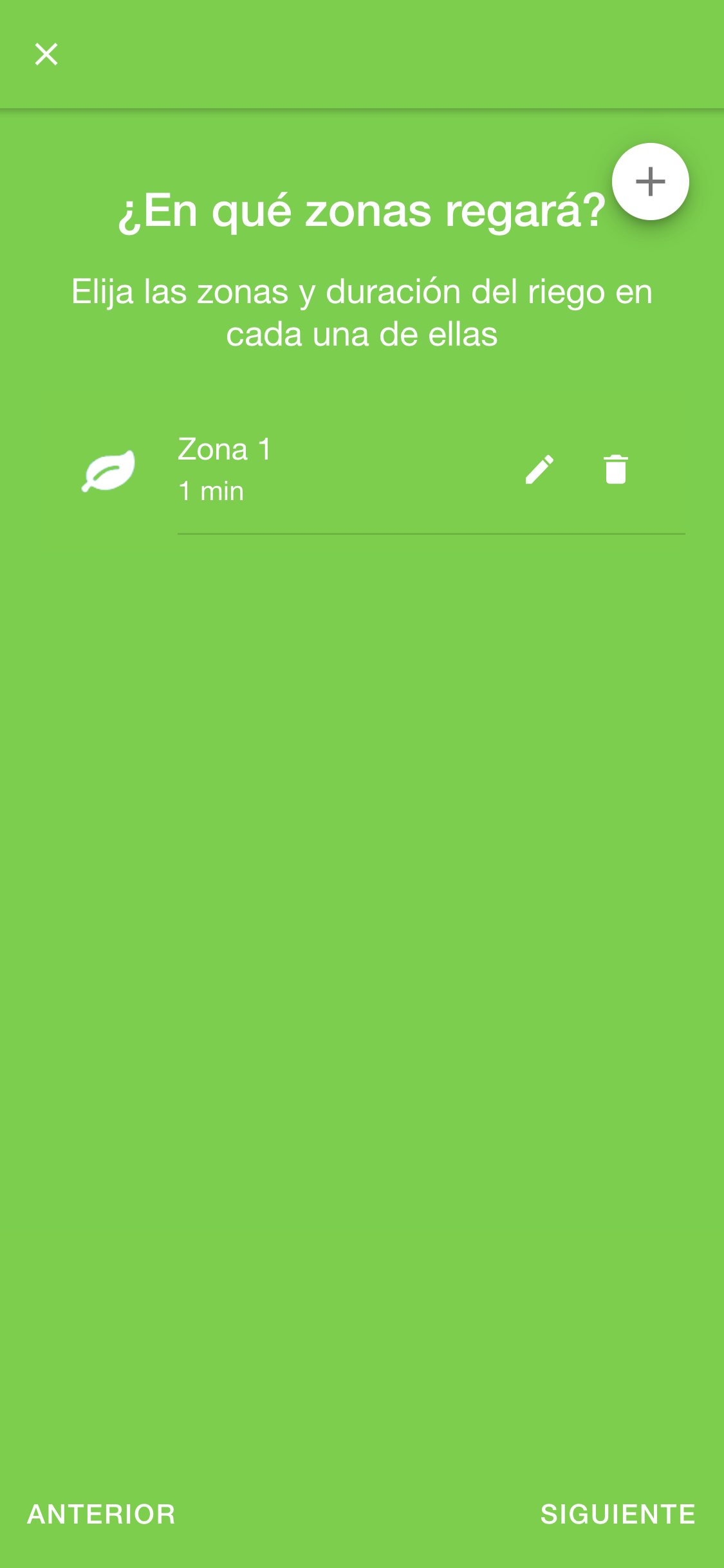Open the Zona 1 row
This screenshot has width=724, height=1568.
pyautogui.click(x=362, y=470)
